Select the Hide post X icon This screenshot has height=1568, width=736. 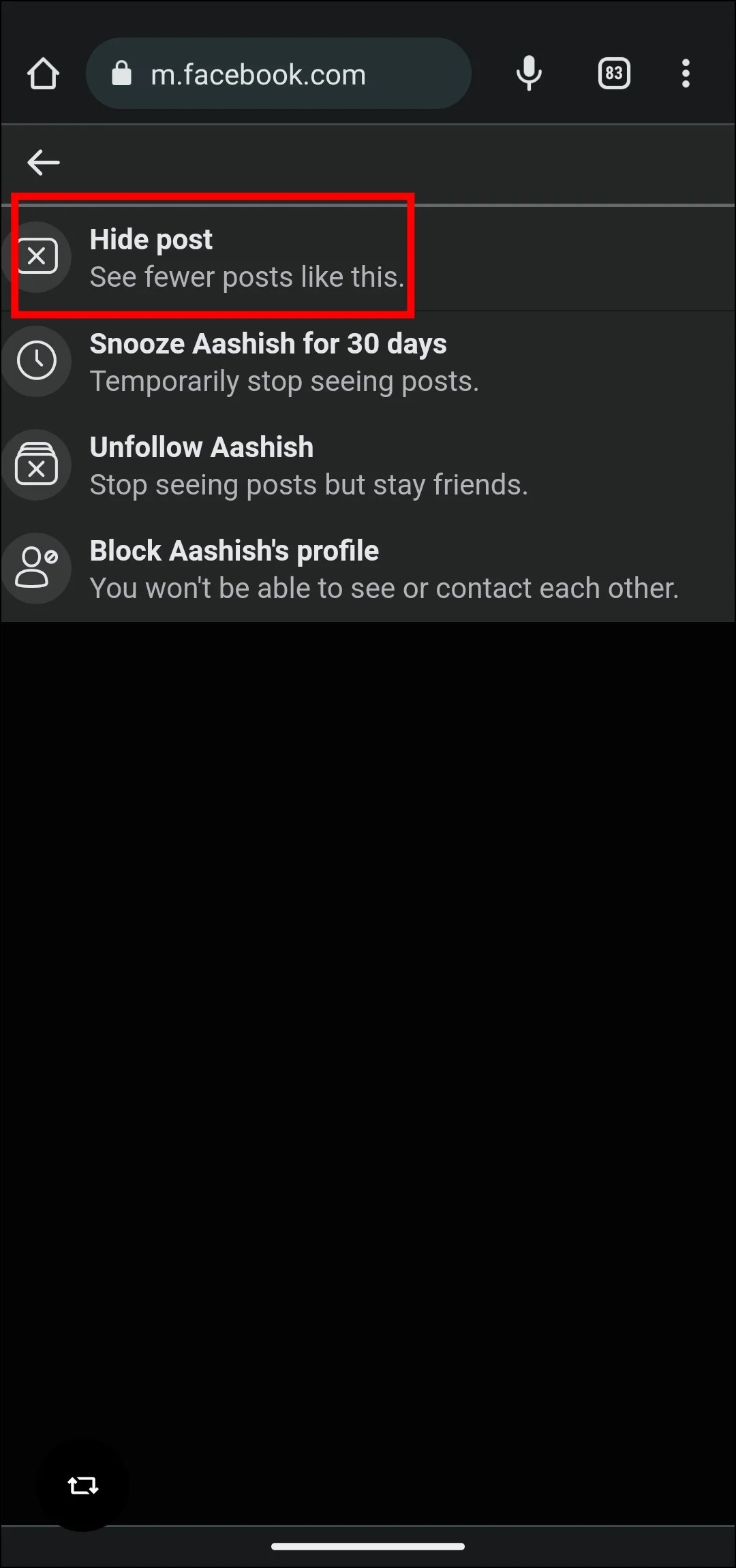pos(37,256)
